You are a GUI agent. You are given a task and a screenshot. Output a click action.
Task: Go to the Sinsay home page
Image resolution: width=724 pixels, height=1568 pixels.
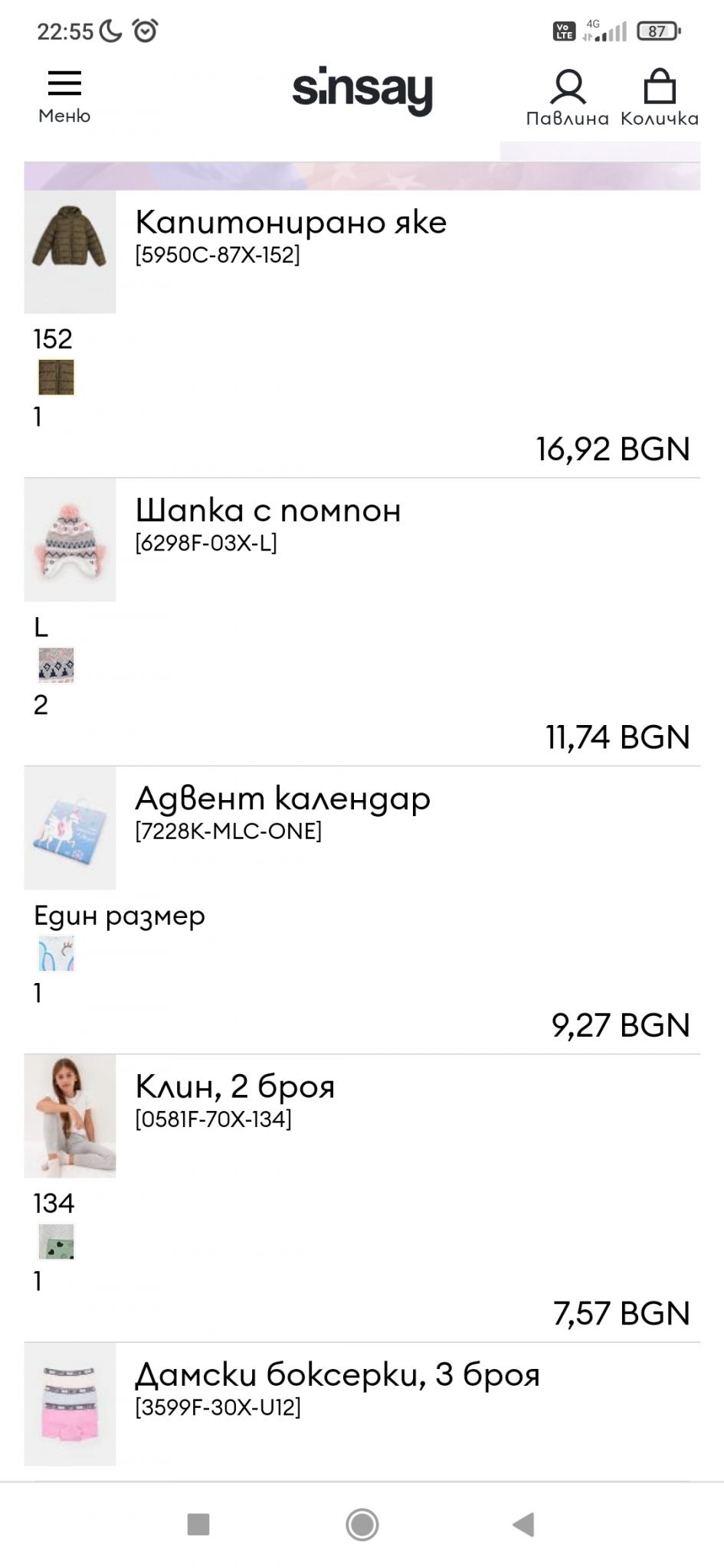coord(362,90)
